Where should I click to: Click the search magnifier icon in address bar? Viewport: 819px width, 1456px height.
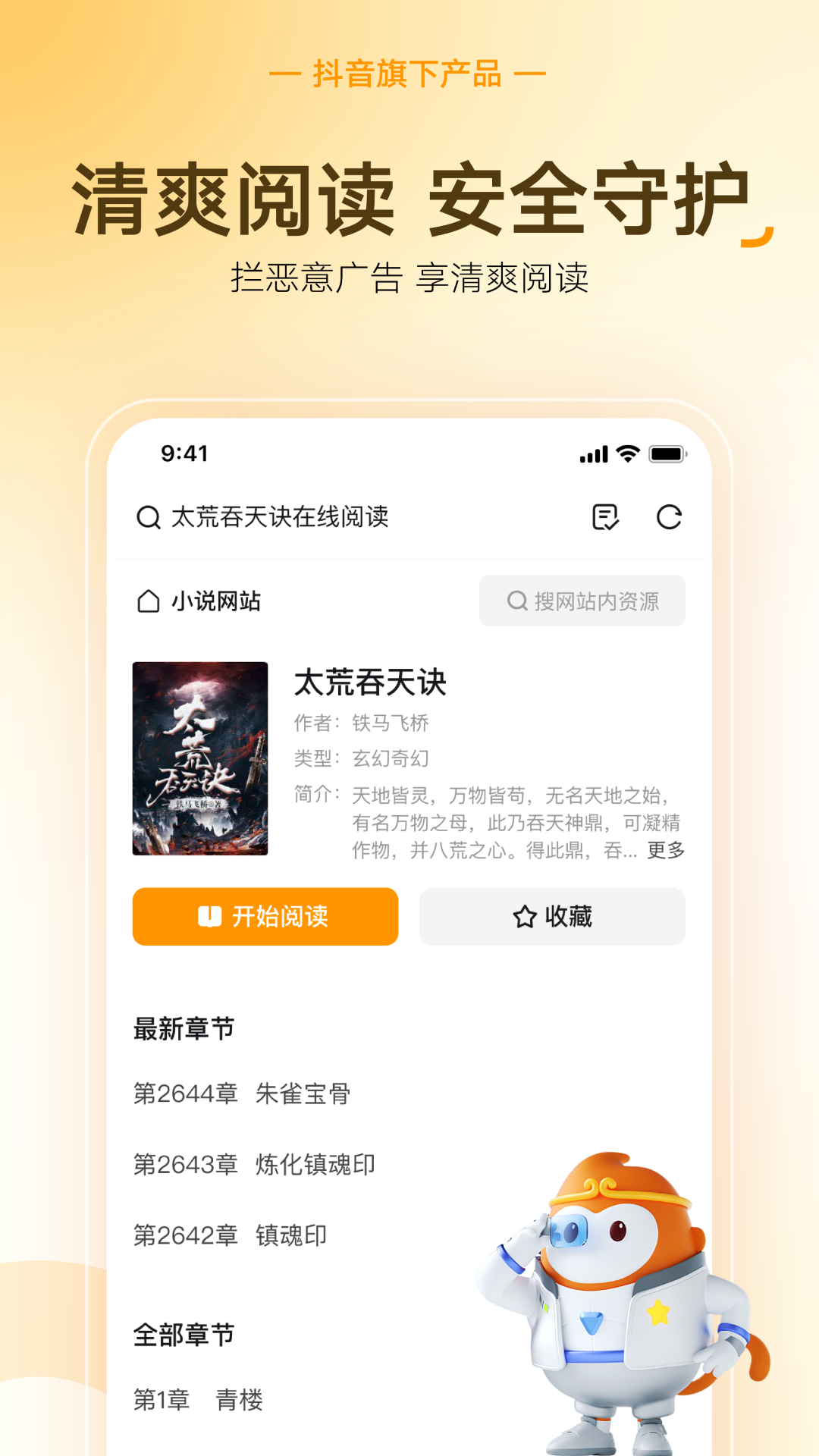click(147, 519)
